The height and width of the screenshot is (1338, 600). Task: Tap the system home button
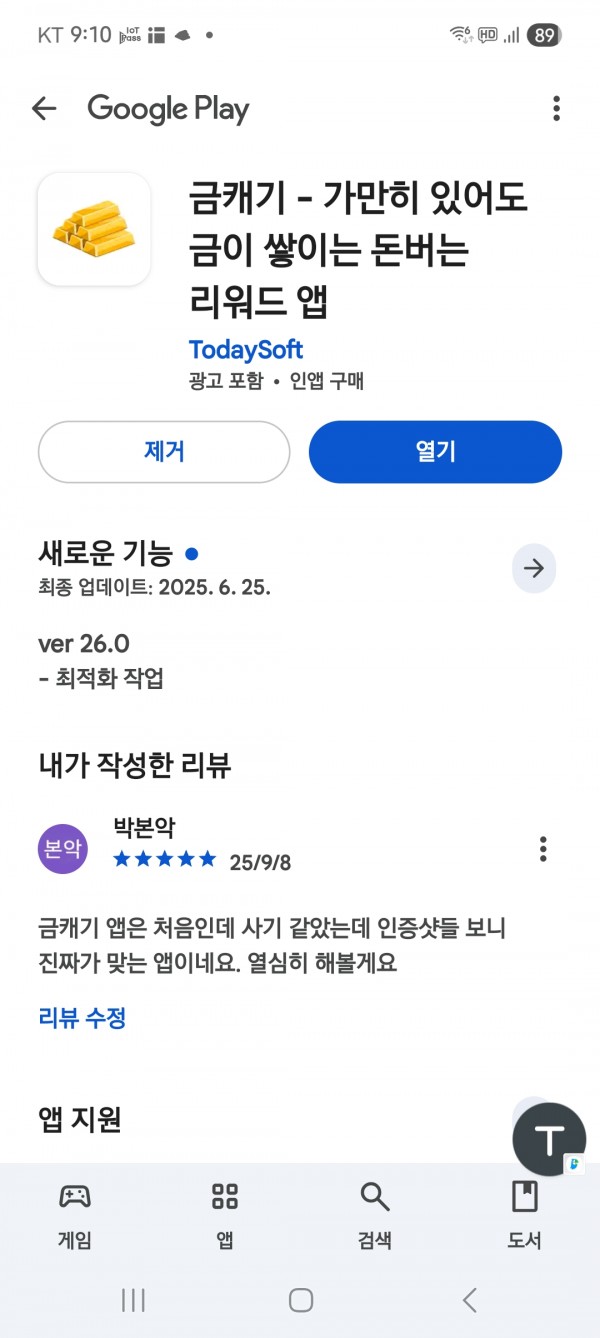[x=301, y=1300]
